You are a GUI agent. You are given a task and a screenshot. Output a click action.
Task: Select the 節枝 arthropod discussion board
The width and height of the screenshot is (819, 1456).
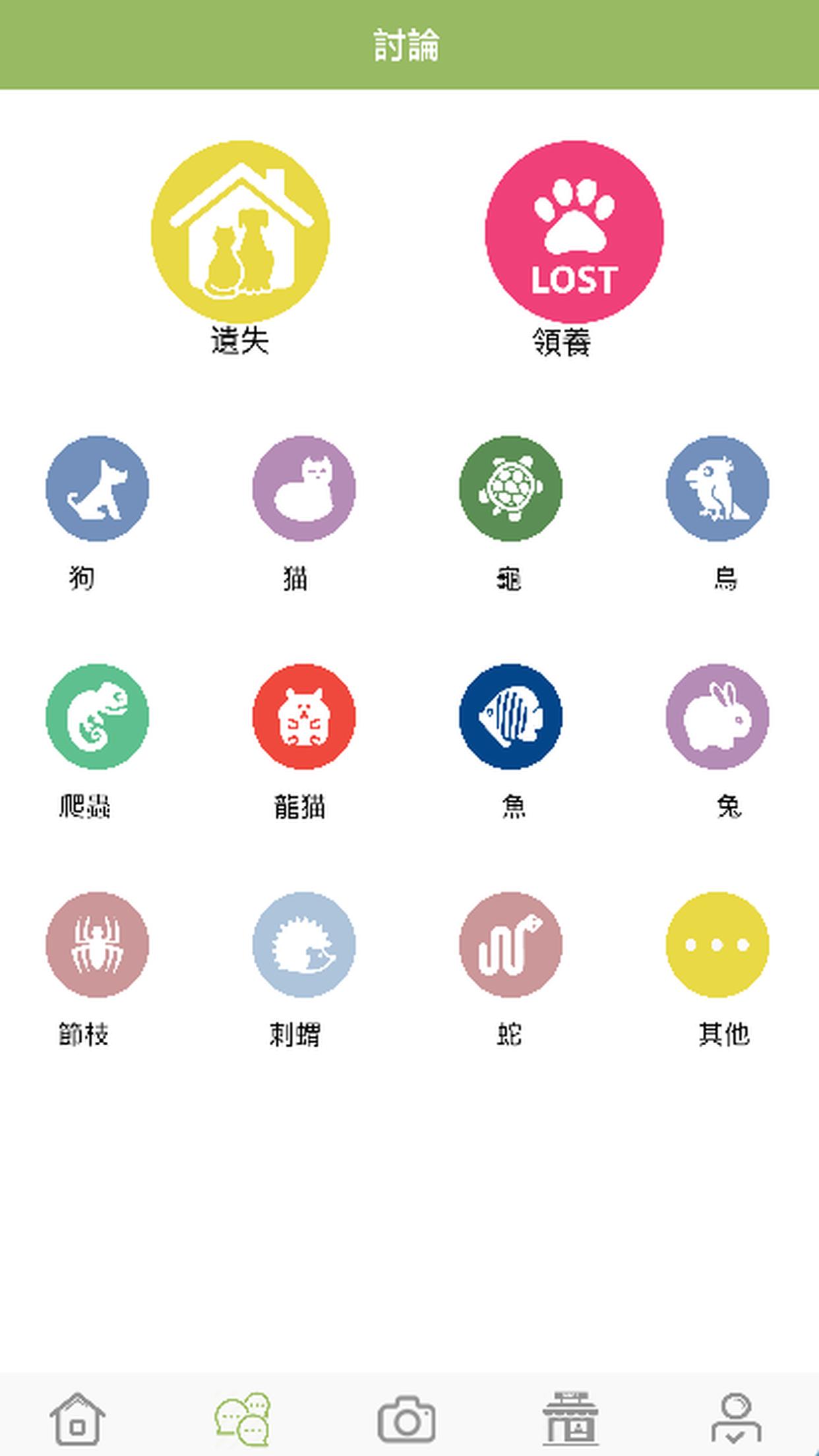pos(98,945)
